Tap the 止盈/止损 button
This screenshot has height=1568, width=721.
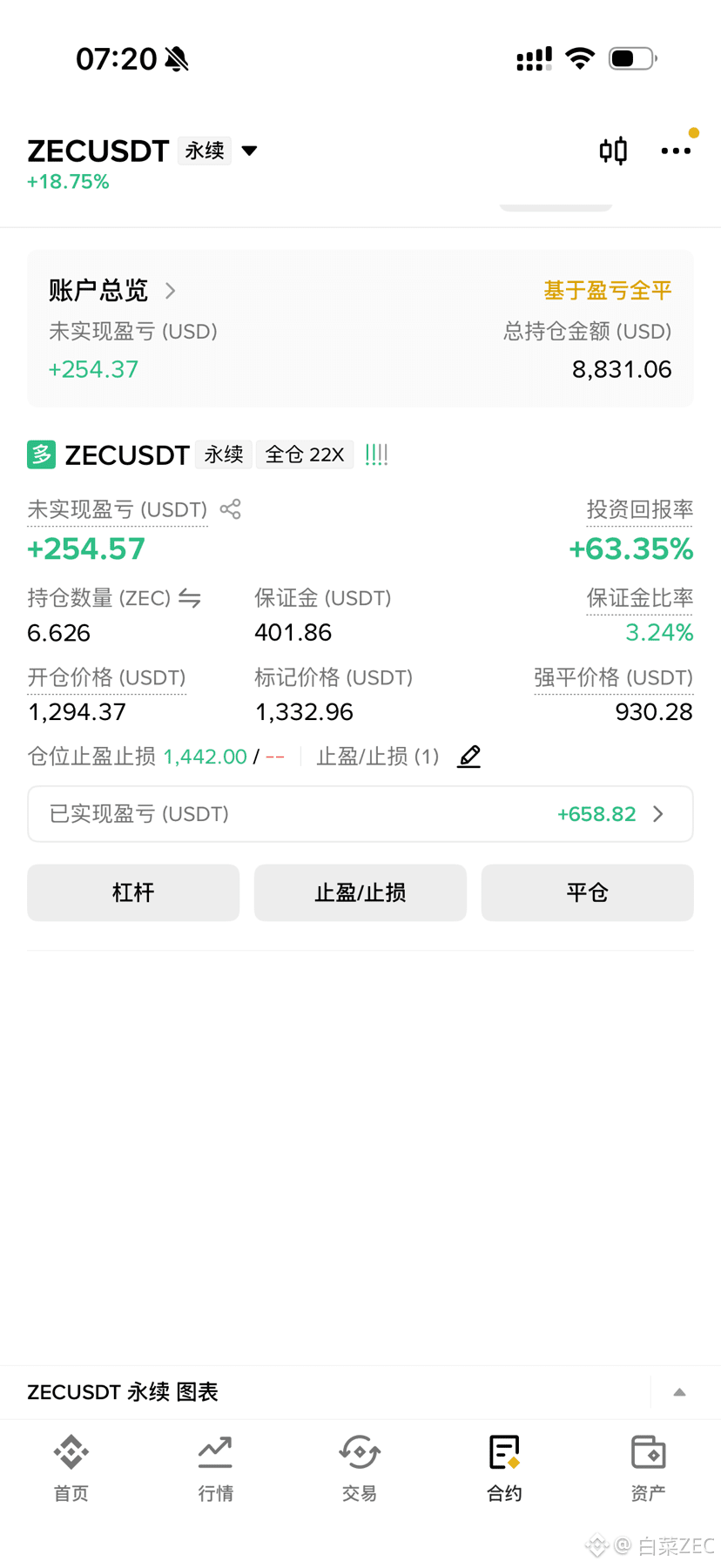click(x=360, y=892)
